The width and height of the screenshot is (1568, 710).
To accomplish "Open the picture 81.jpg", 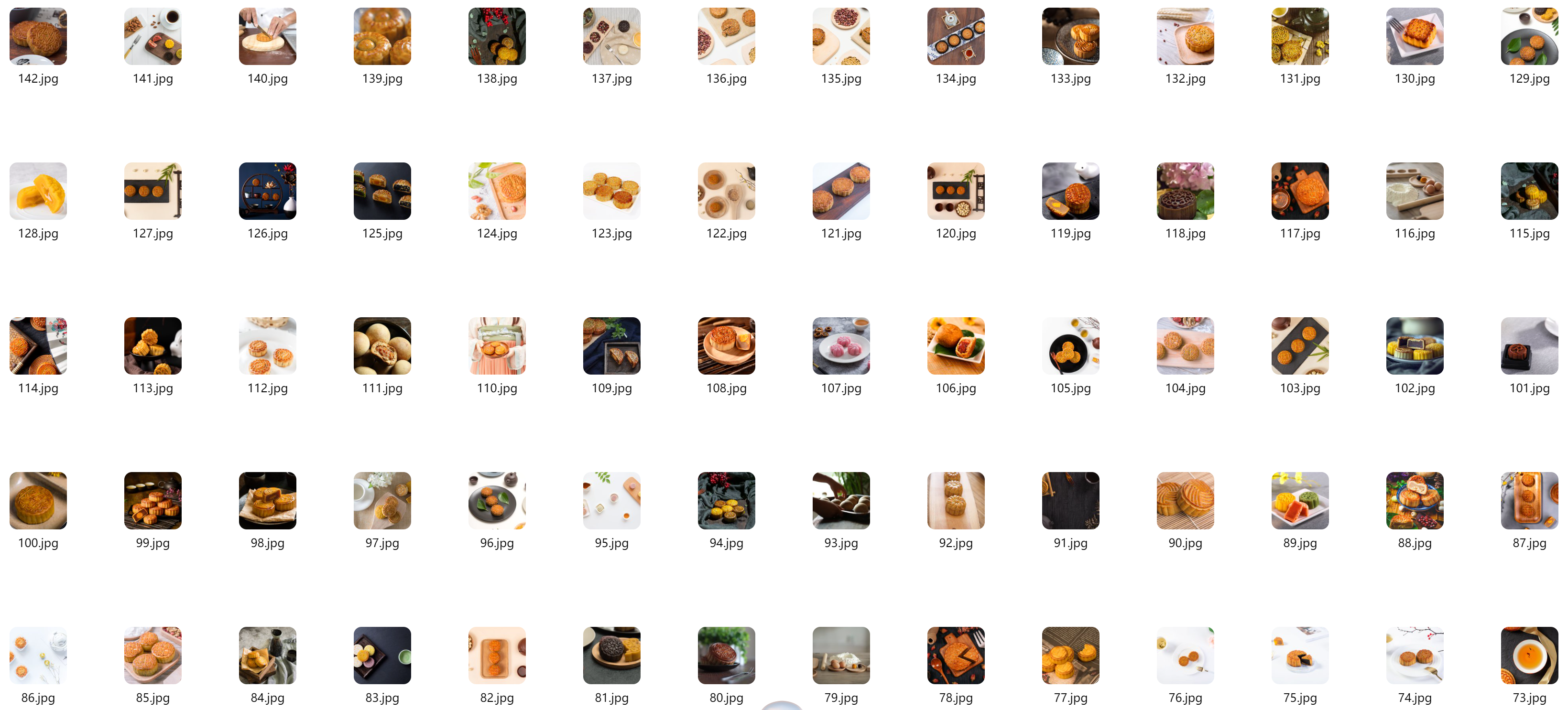I will click(x=612, y=655).
